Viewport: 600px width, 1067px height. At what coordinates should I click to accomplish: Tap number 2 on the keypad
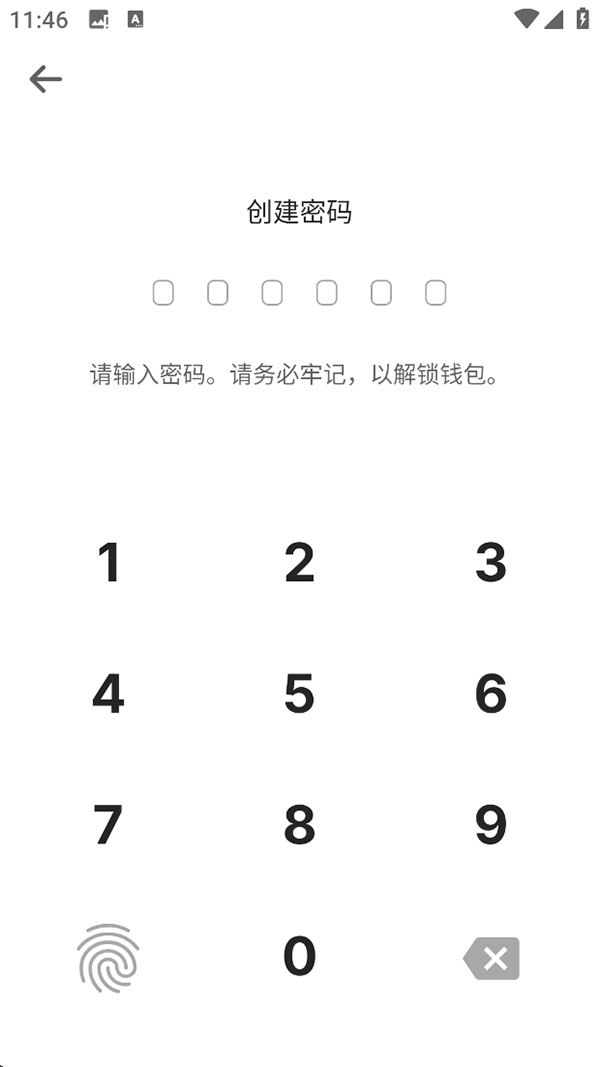(299, 563)
